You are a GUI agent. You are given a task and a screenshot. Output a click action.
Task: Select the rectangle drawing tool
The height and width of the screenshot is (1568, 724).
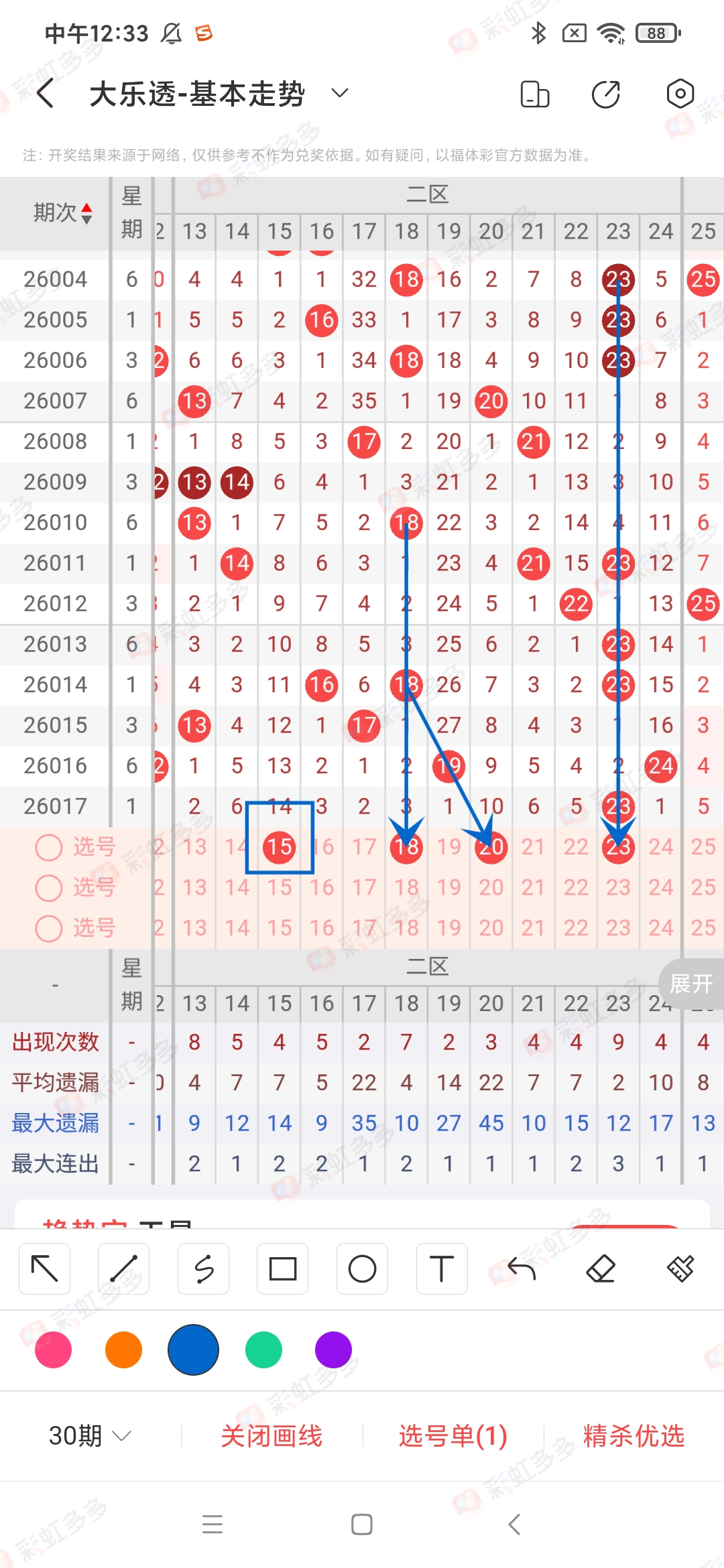coord(282,1268)
